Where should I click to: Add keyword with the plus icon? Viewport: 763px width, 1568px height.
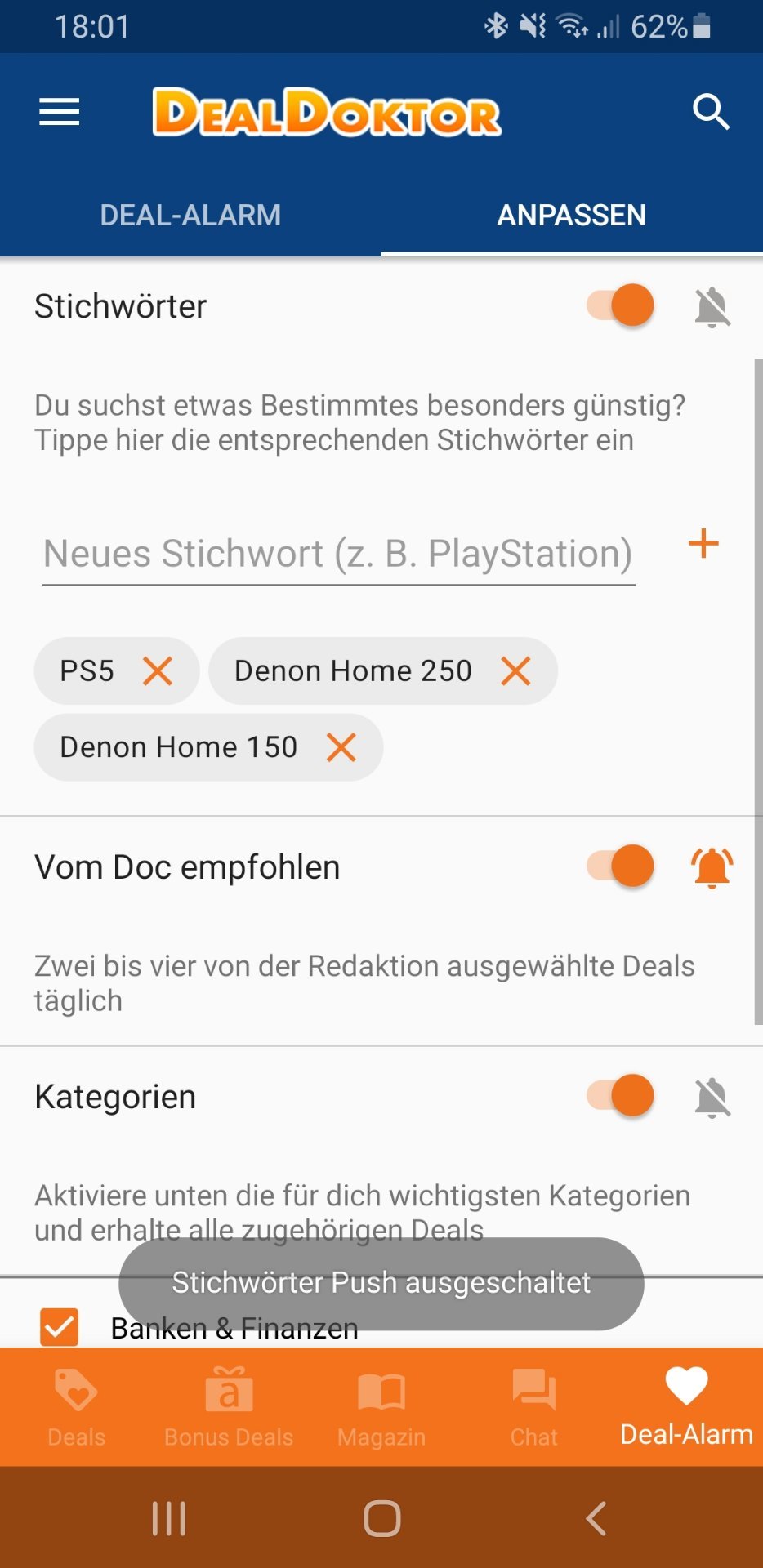tap(703, 544)
